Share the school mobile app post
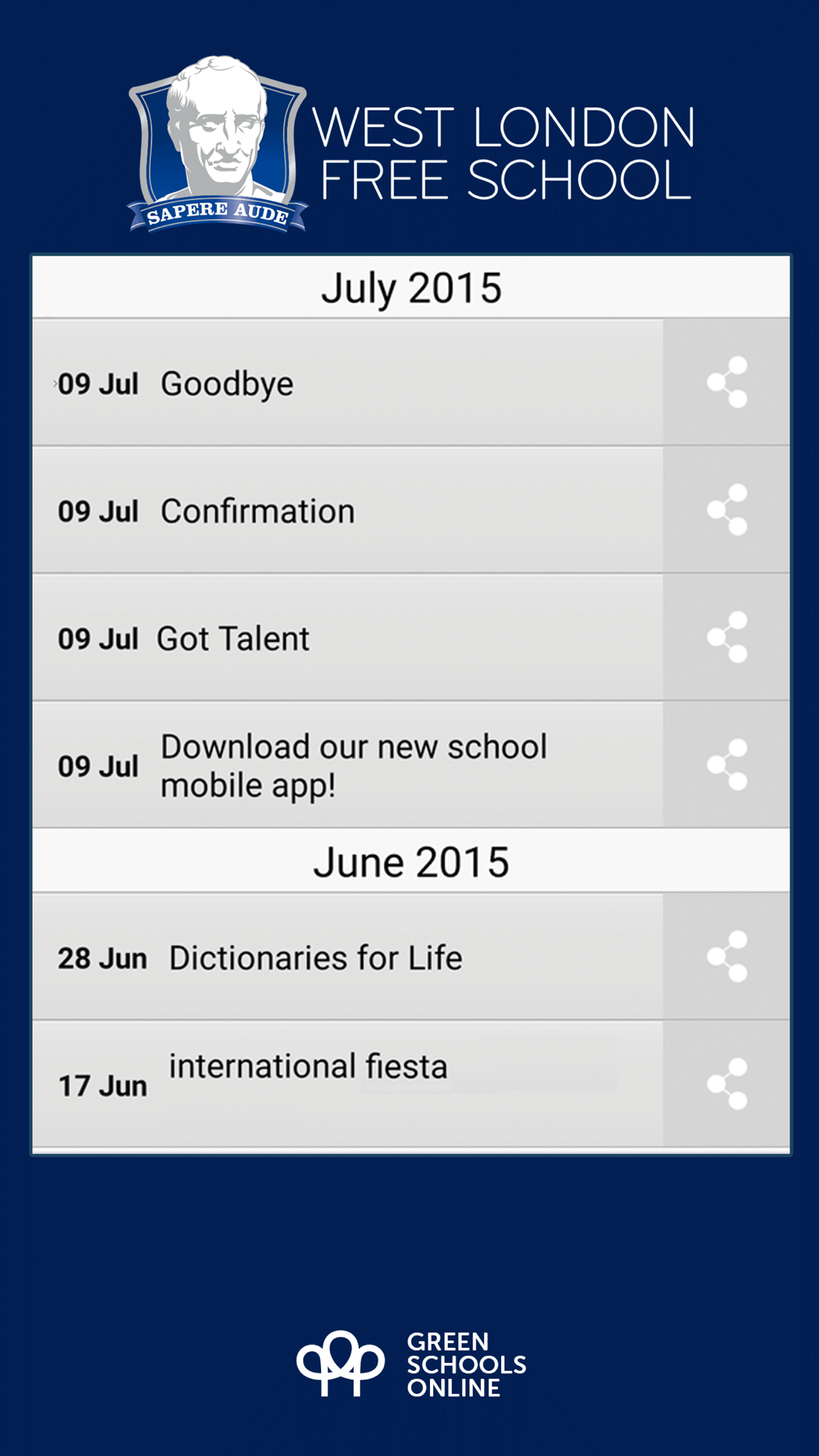Screen dimensions: 819x1456 726,765
